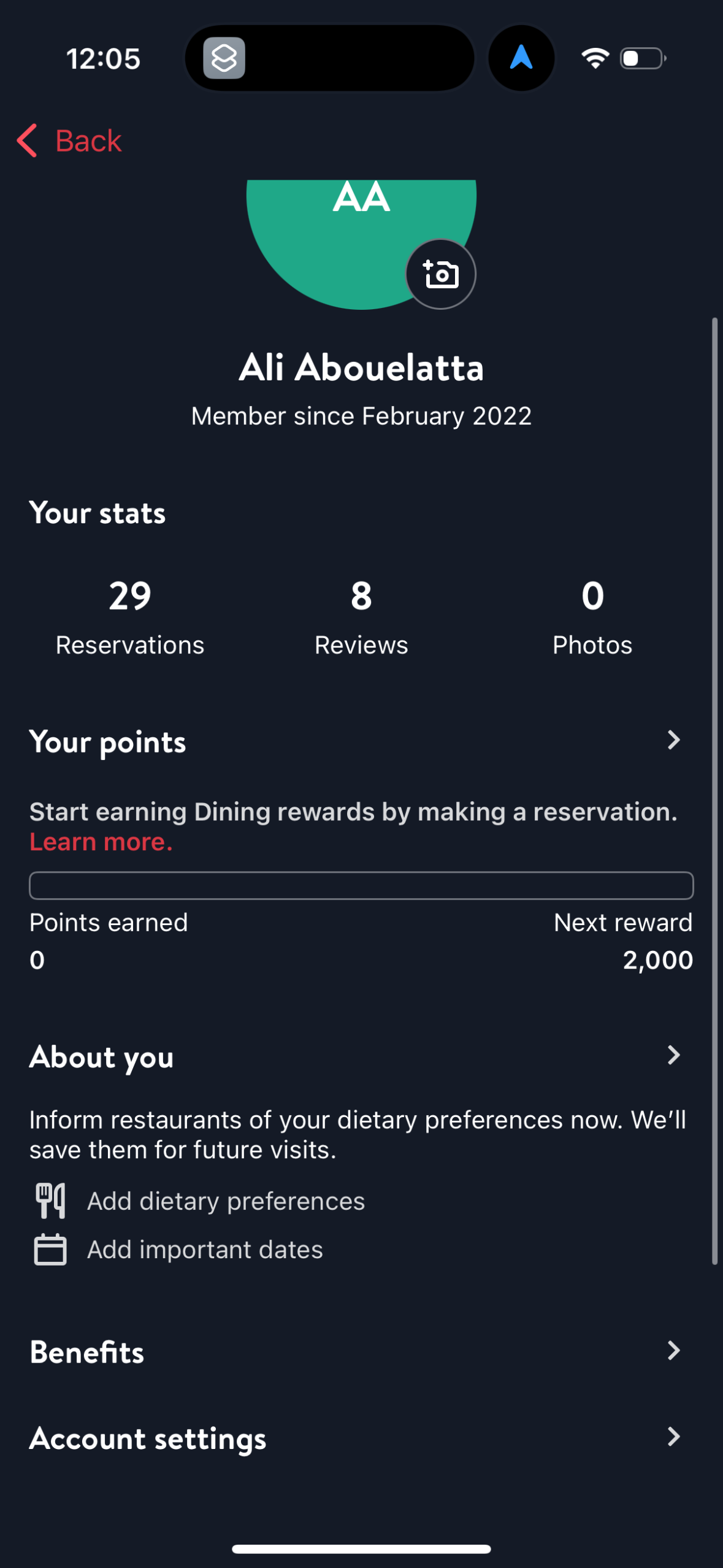Select Add dietary preferences
The image size is (723, 1568).
(x=226, y=1201)
